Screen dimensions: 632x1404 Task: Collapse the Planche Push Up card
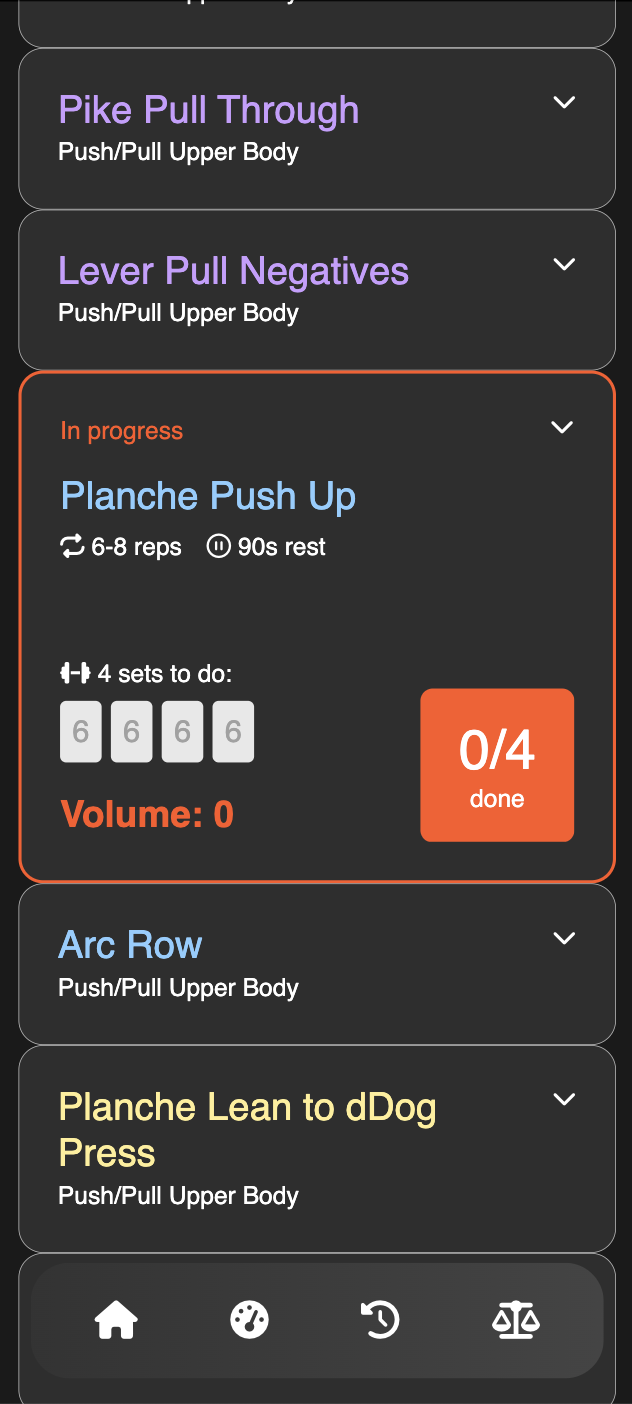pos(562,428)
